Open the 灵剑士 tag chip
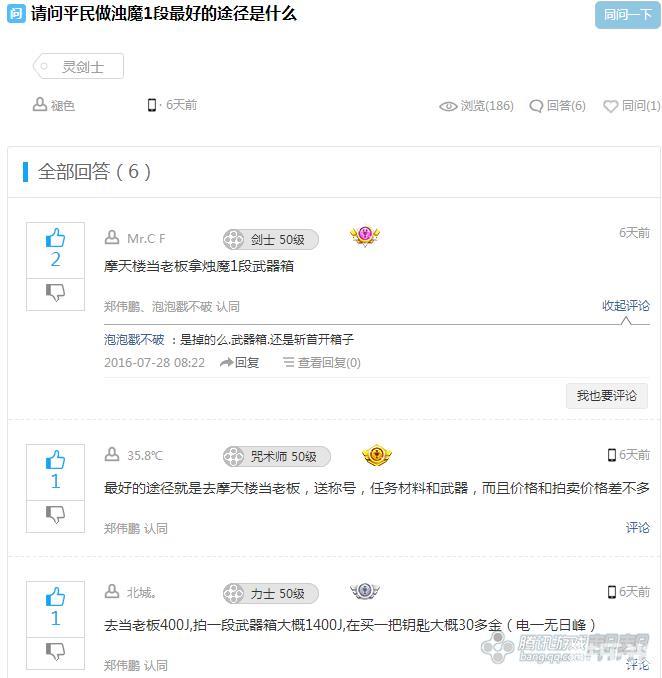The width and height of the screenshot is (662, 678). [79, 67]
